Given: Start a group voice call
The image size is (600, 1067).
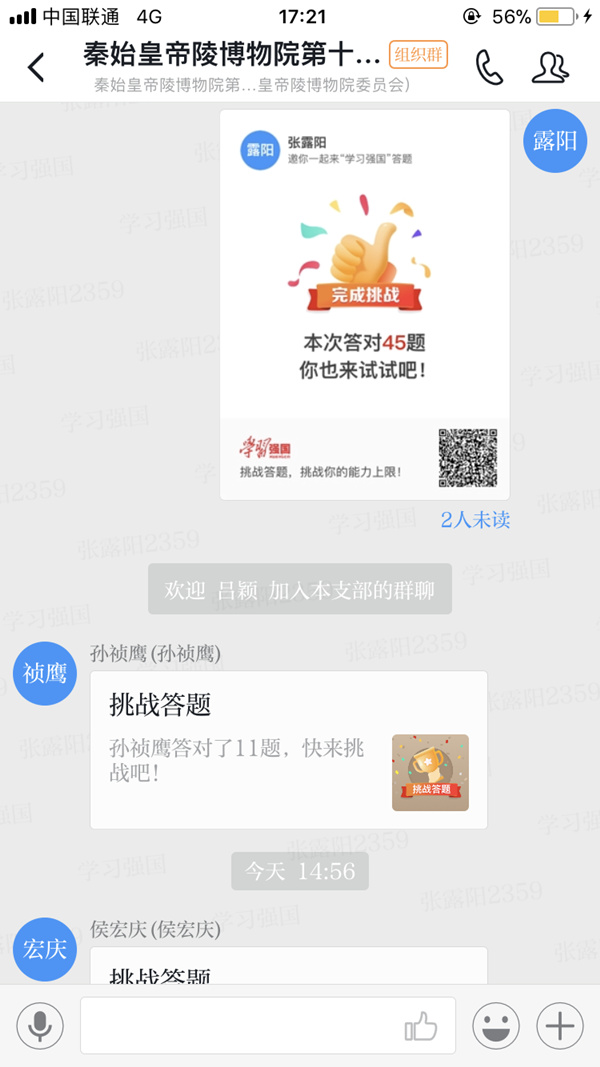Looking at the screenshot, I should [x=489, y=67].
